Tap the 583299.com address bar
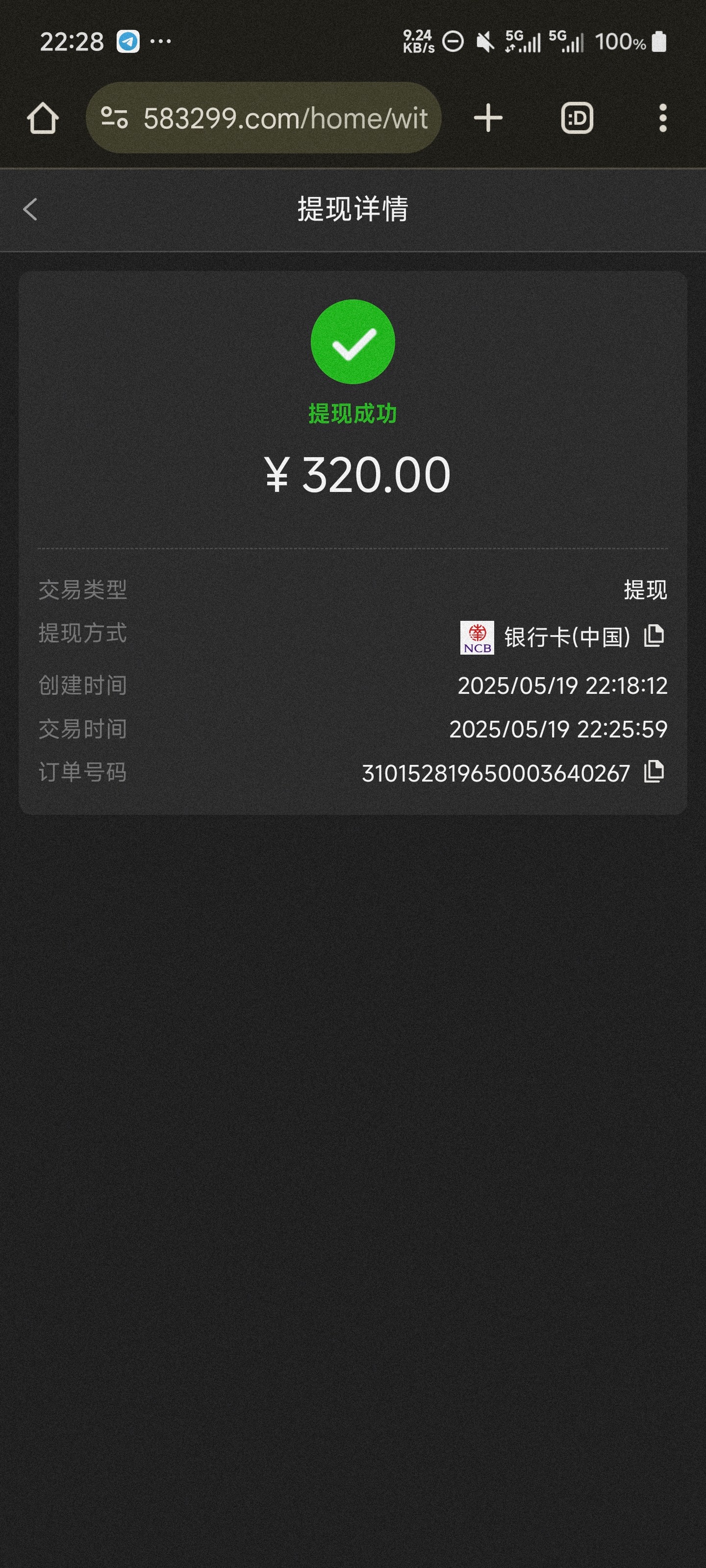706x1568 pixels. tap(285, 118)
